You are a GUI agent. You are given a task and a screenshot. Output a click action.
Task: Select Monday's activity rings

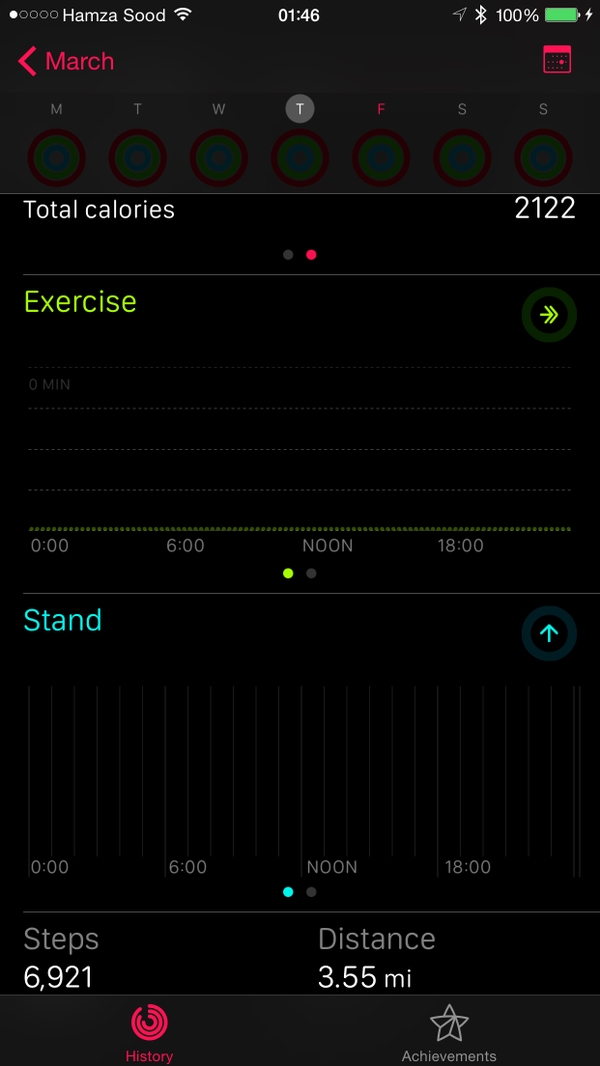pyautogui.click(x=56, y=158)
